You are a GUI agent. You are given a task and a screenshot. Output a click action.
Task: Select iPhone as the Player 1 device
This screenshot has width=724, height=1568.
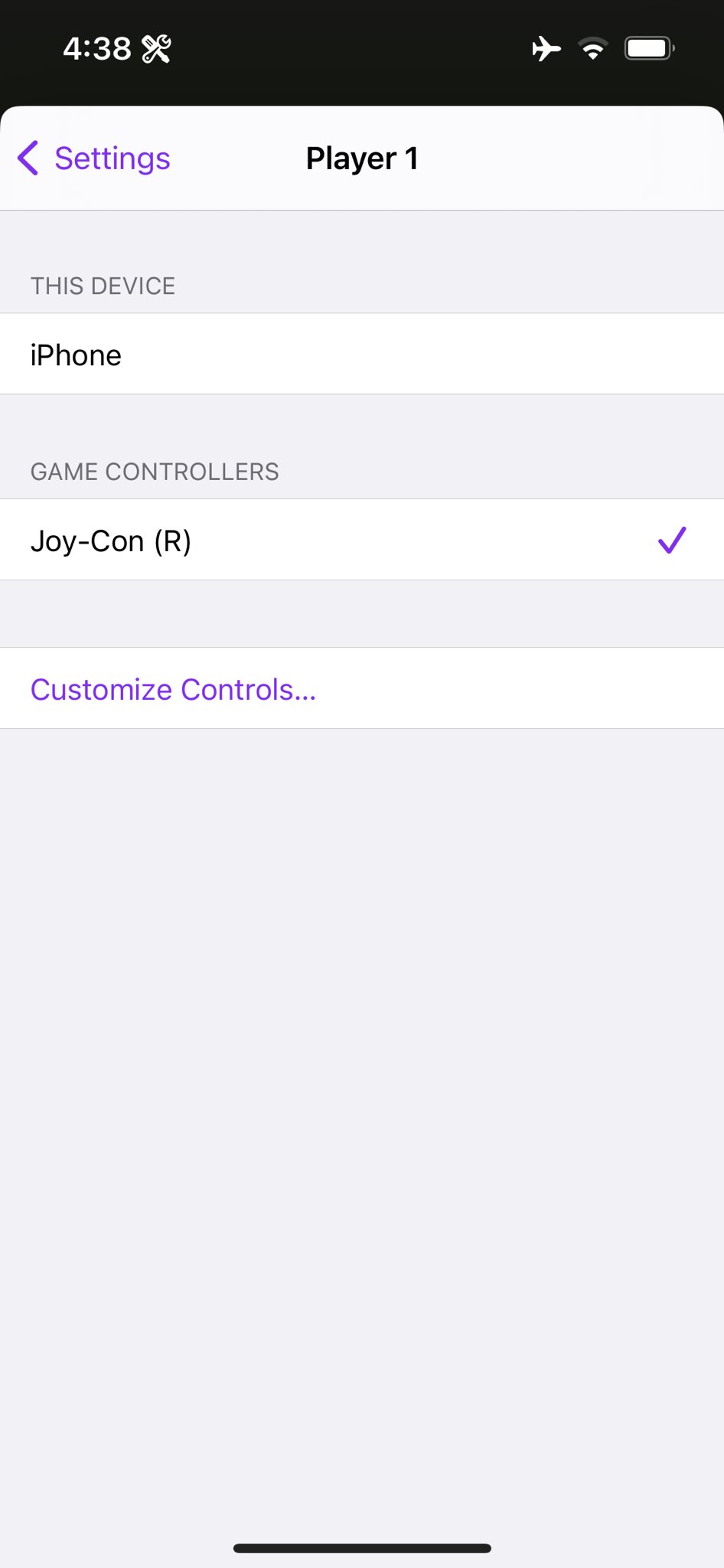point(362,354)
